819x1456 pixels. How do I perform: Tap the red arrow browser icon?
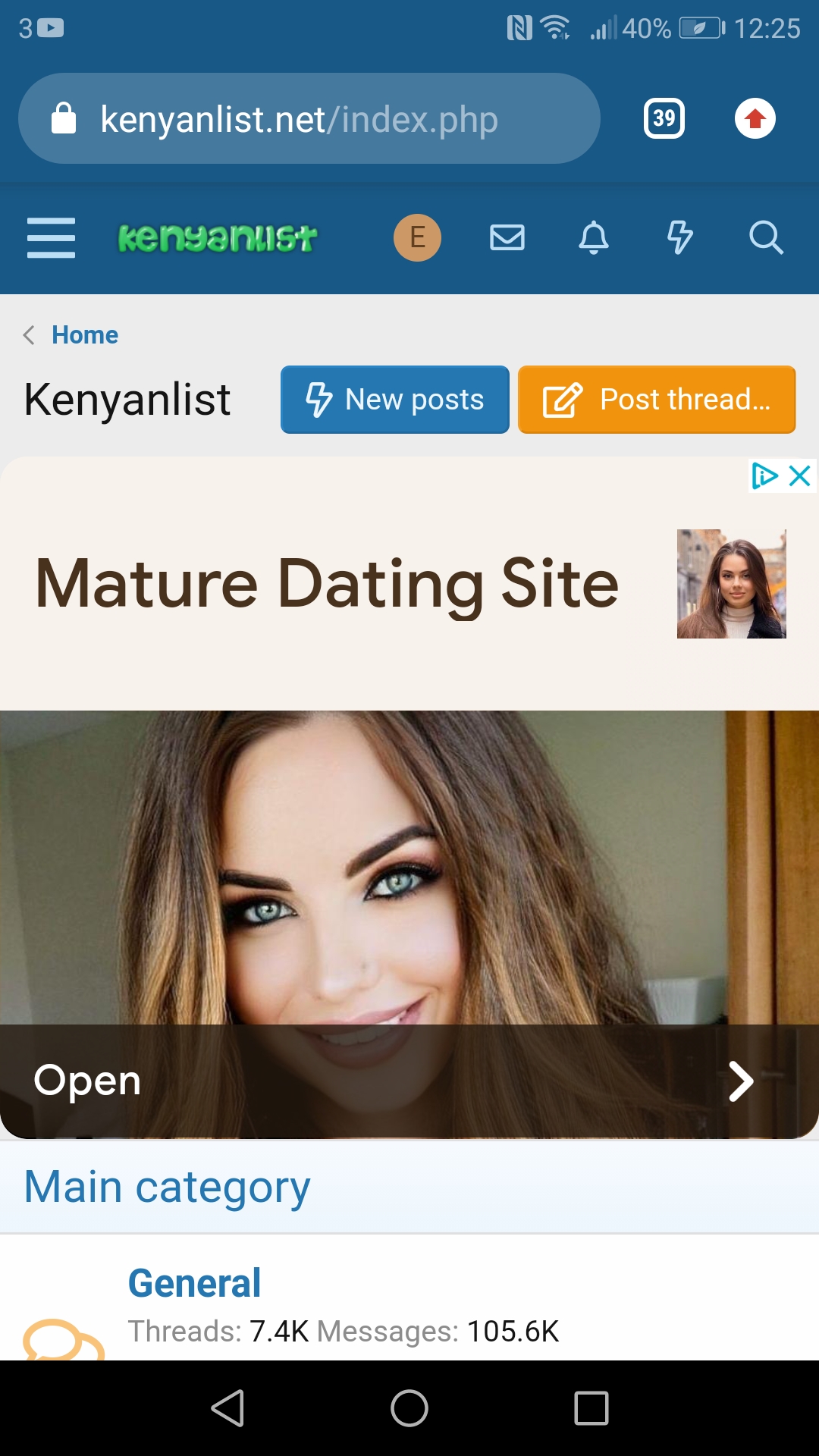755,118
